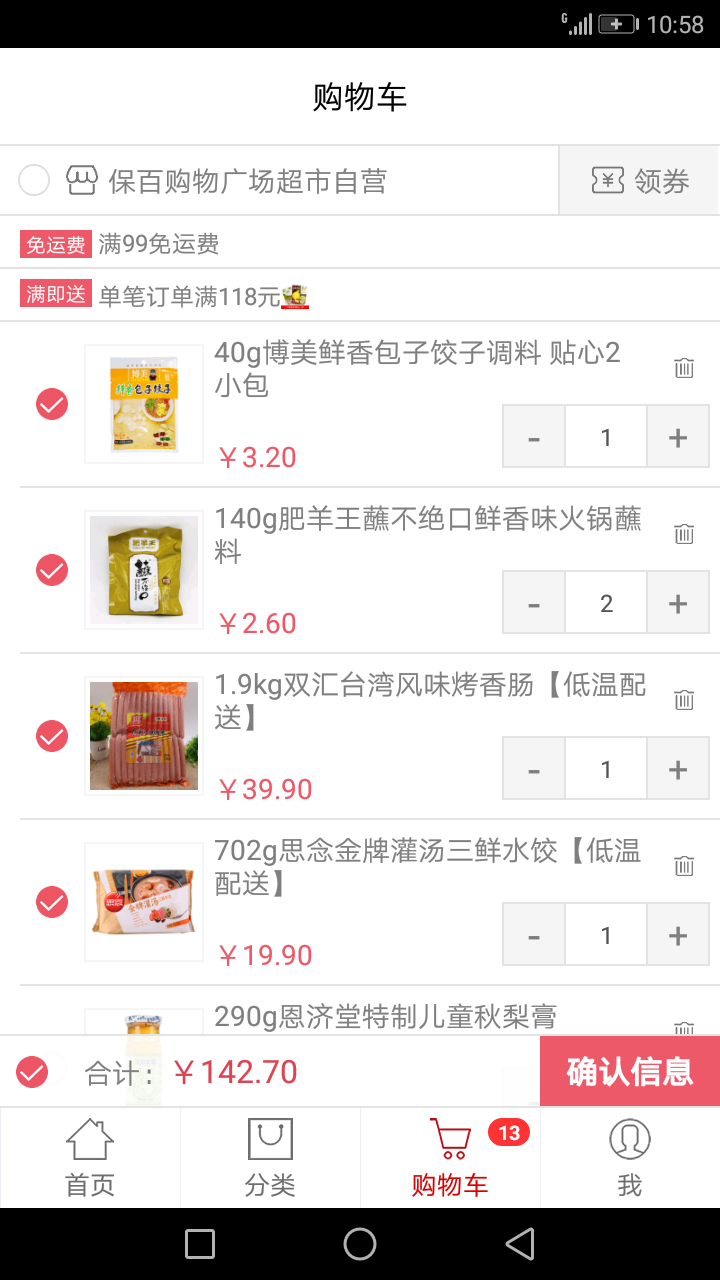The image size is (720, 1280).
Task: Select the 保百购物广场超市自营 store checkbox
Action: click(34, 181)
